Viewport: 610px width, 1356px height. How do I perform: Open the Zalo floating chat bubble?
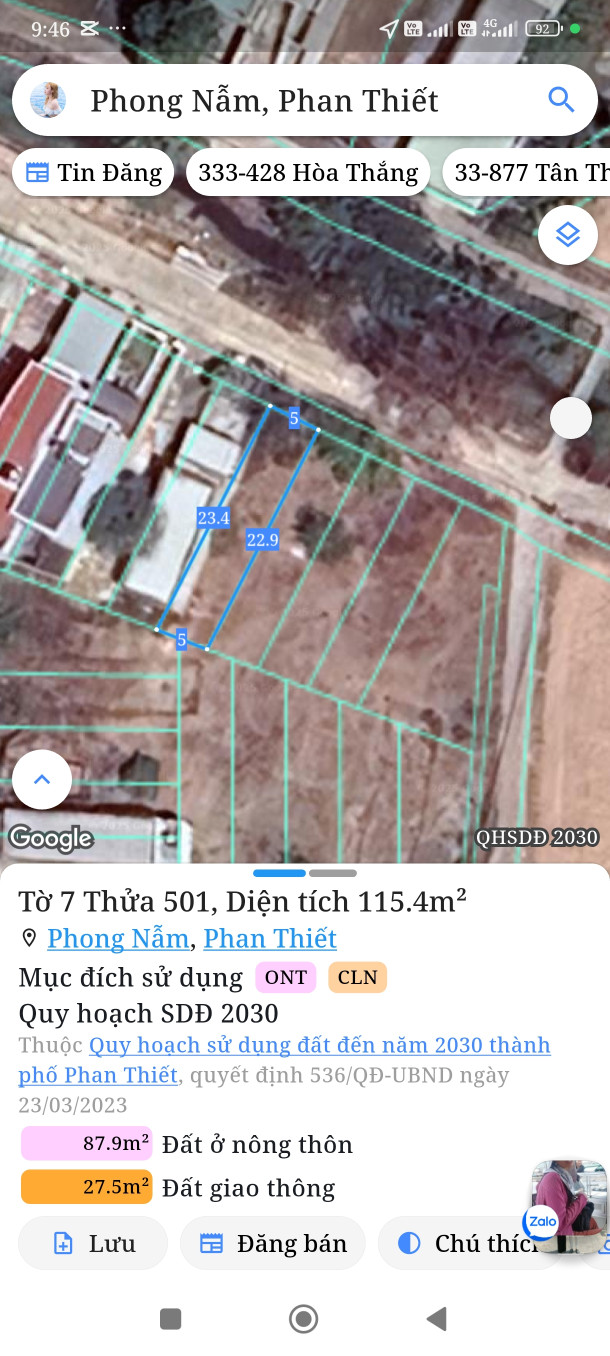point(568,1207)
